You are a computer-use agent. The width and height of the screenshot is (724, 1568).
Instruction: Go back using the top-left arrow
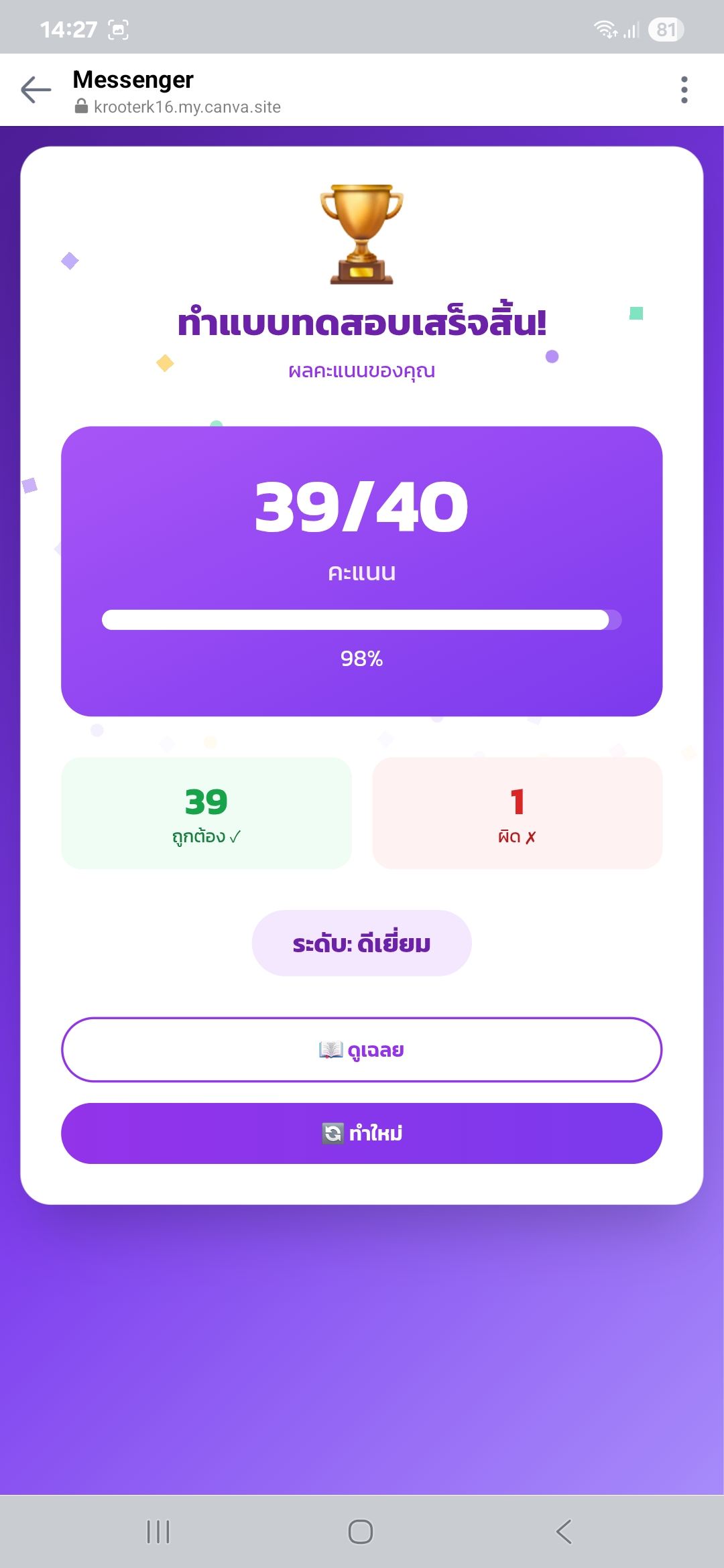pyautogui.click(x=36, y=90)
